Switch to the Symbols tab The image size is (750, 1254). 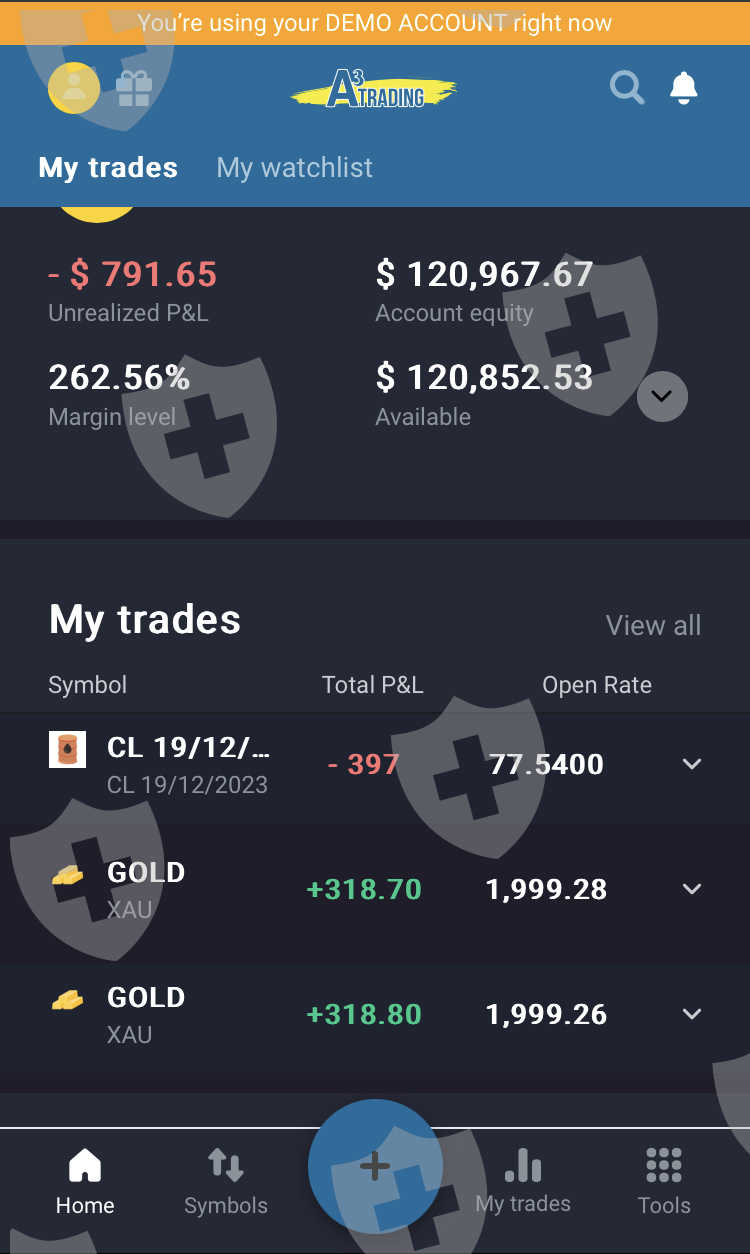pos(226,1182)
